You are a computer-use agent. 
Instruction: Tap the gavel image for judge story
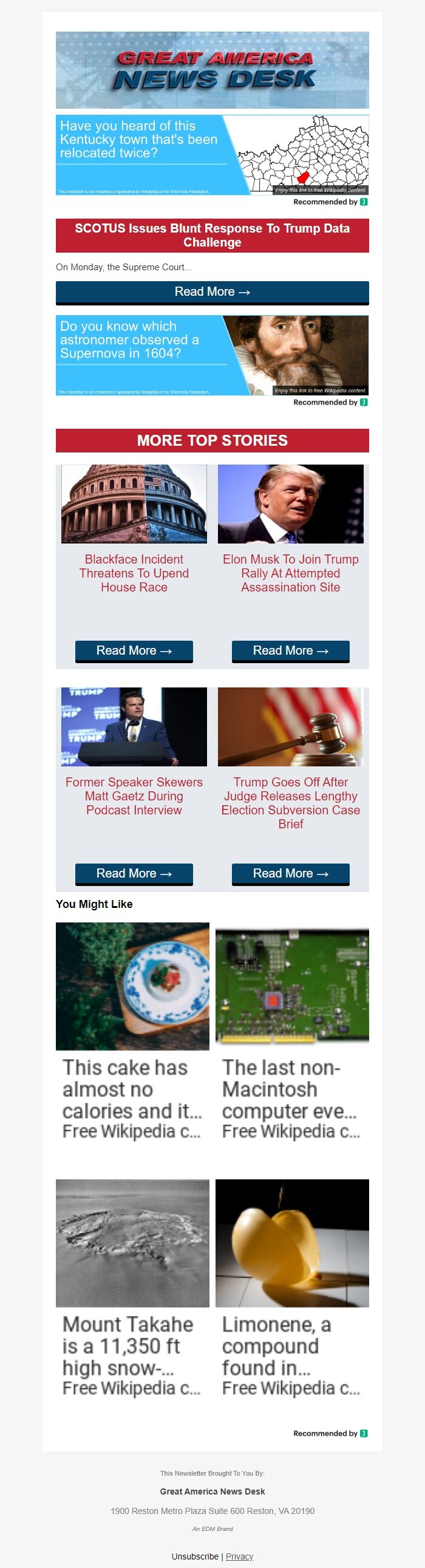290,727
